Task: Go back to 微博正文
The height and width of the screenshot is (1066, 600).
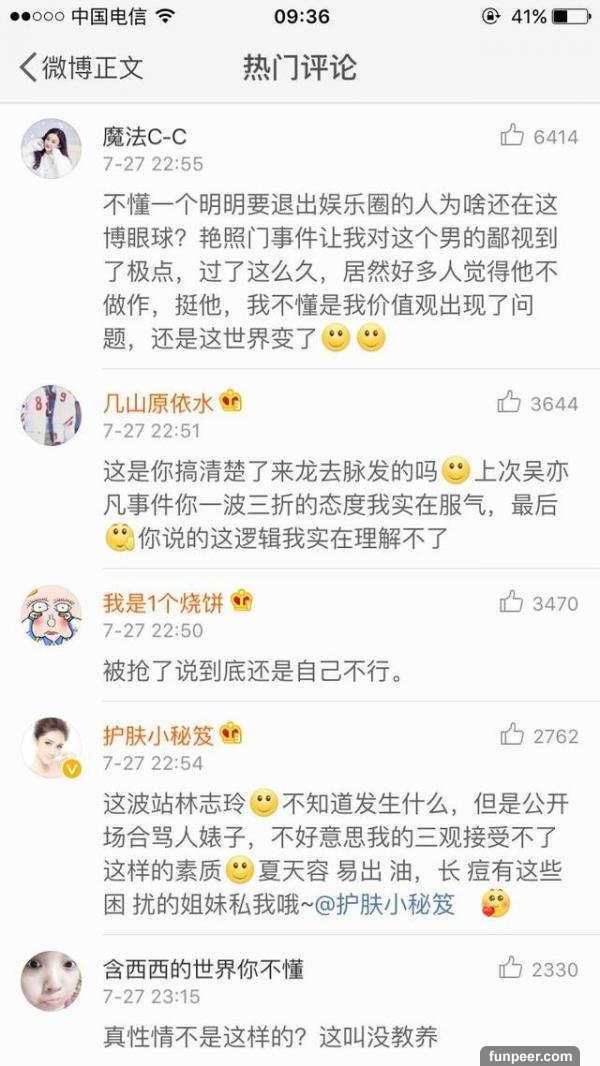Action: [80, 68]
